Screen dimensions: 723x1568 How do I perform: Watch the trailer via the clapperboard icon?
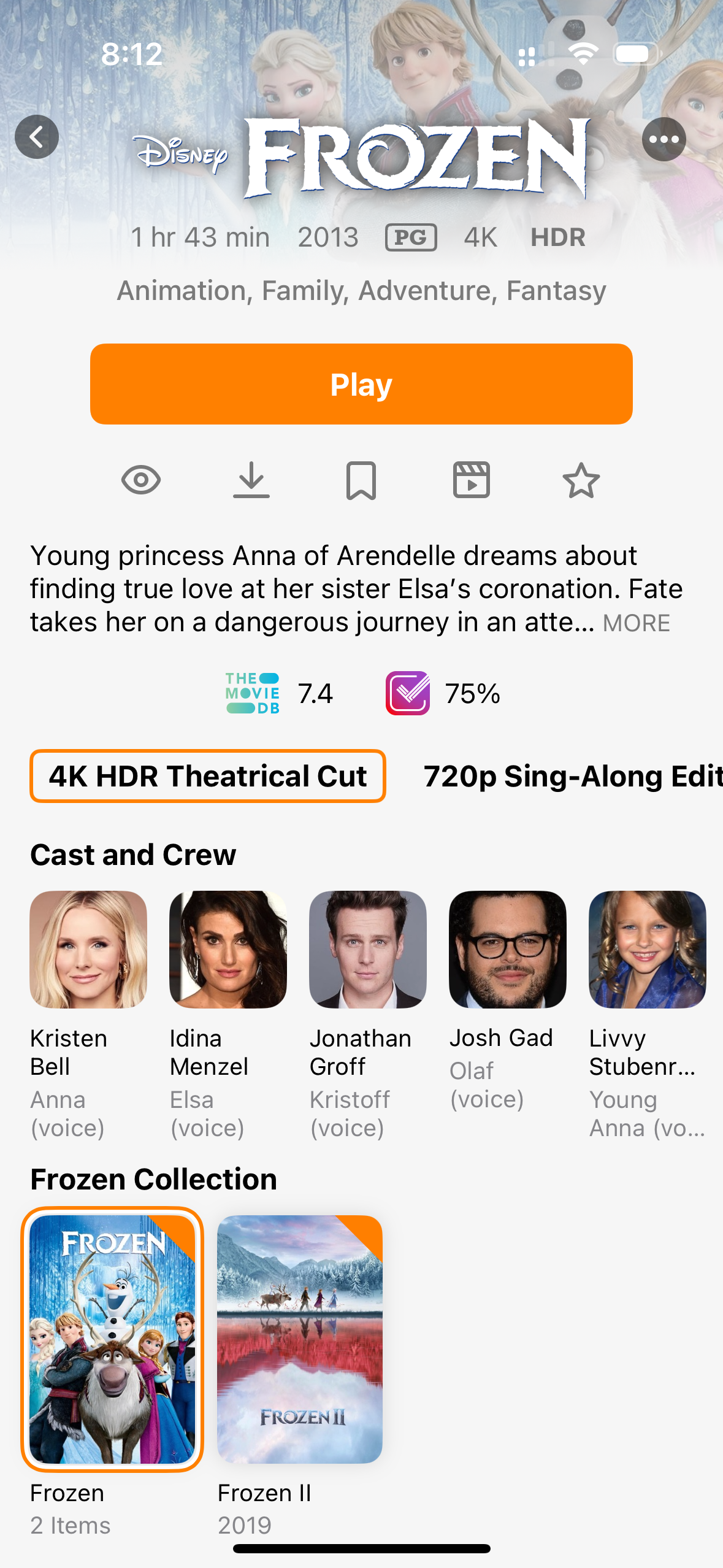click(471, 480)
